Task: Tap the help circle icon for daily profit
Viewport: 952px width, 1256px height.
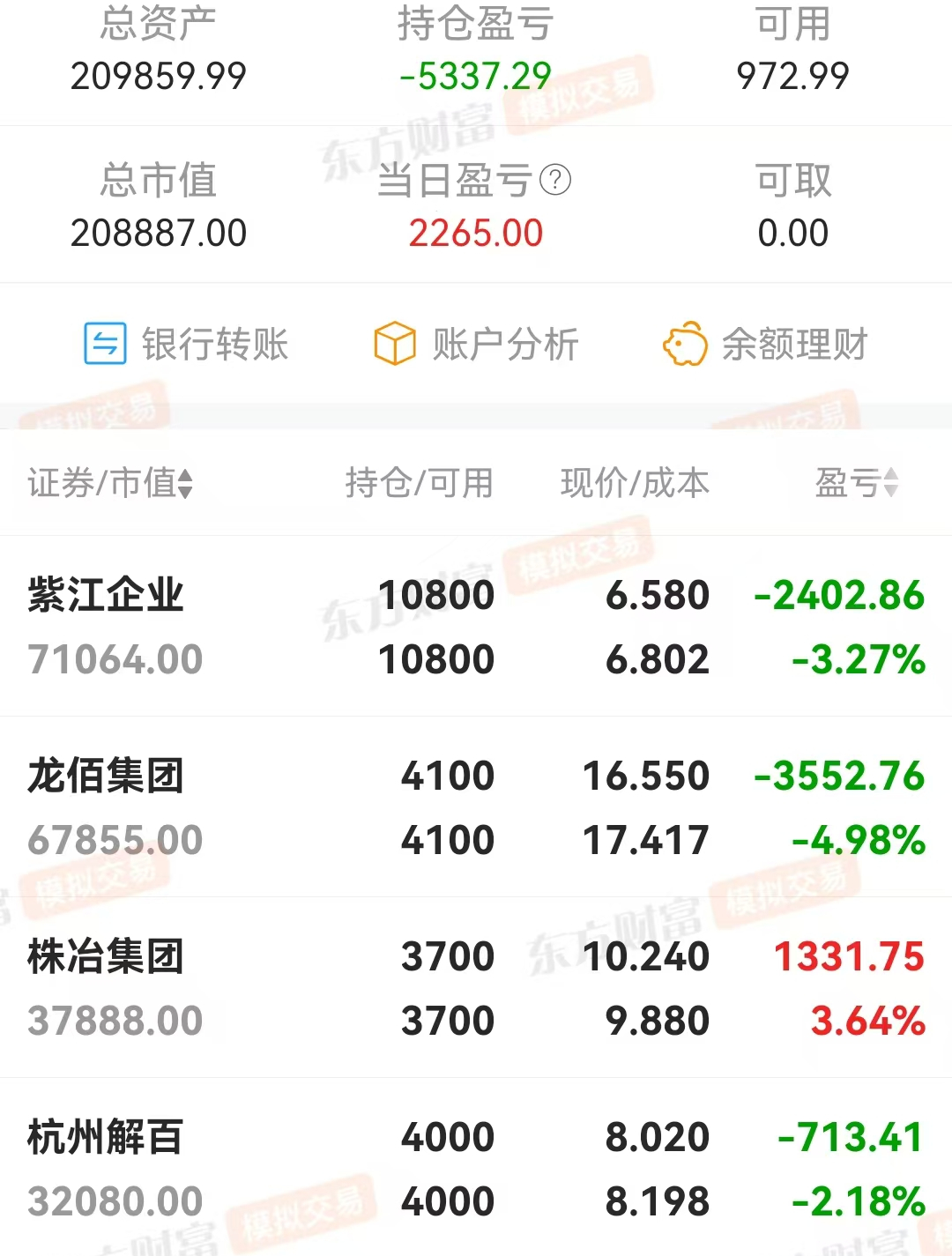Action: (x=554, y=181)
